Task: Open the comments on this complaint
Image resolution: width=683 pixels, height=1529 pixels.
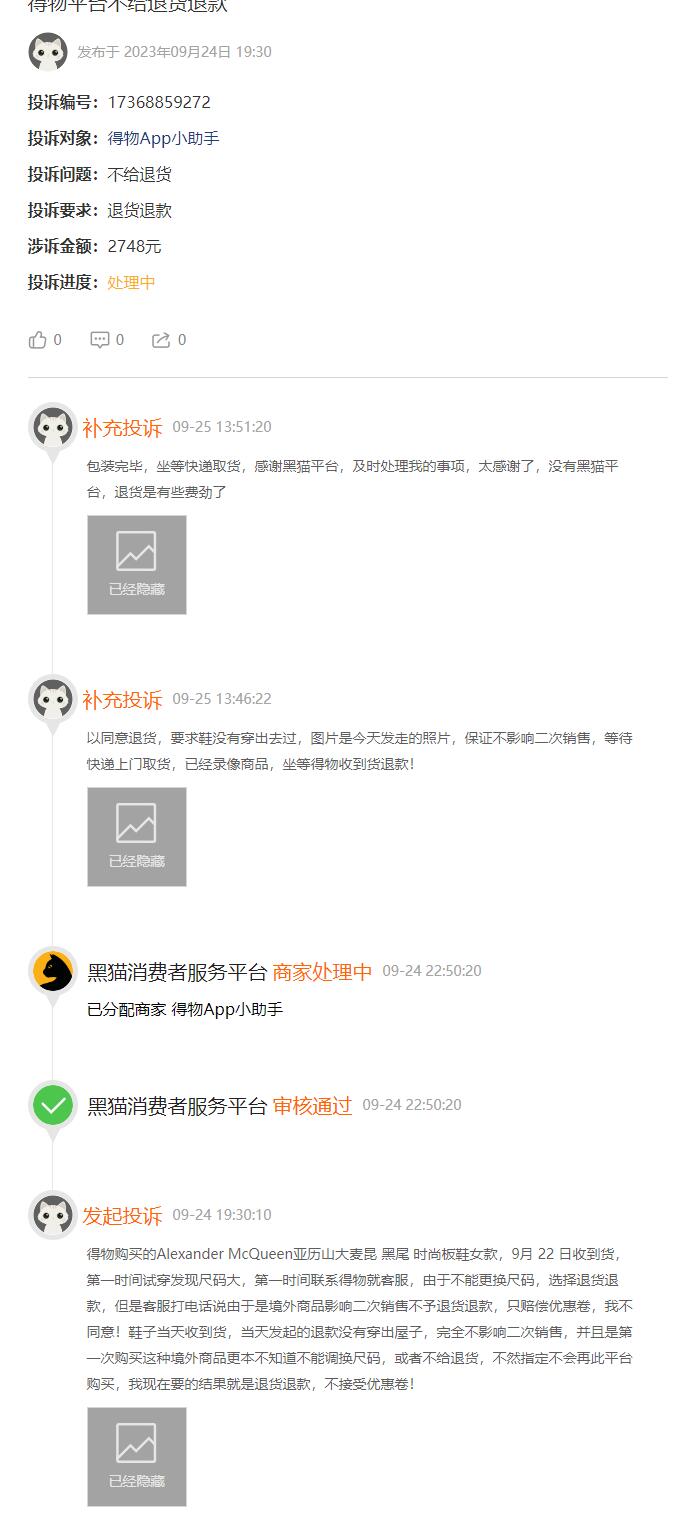Action: (101, 340)
